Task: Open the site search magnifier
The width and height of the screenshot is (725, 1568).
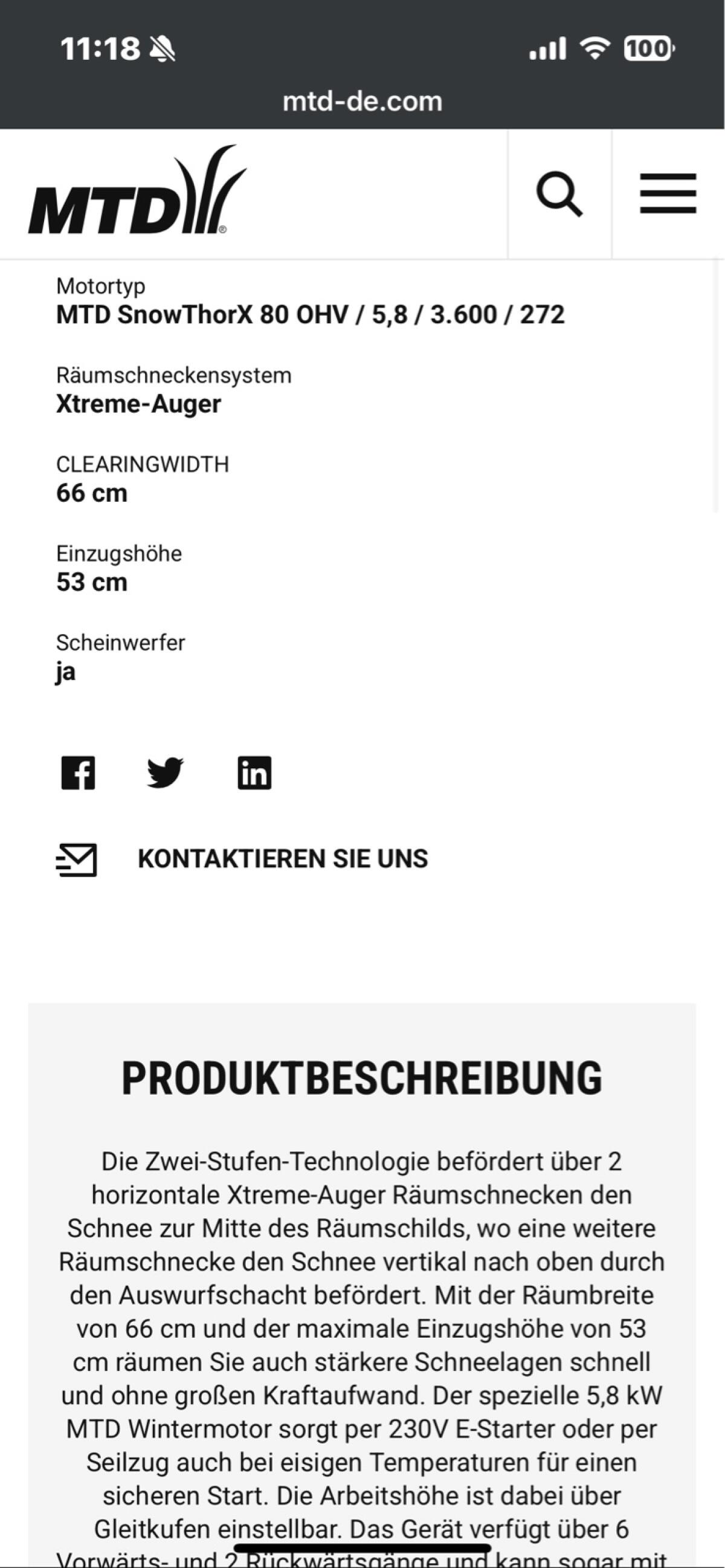Action: tap(559, 193)
